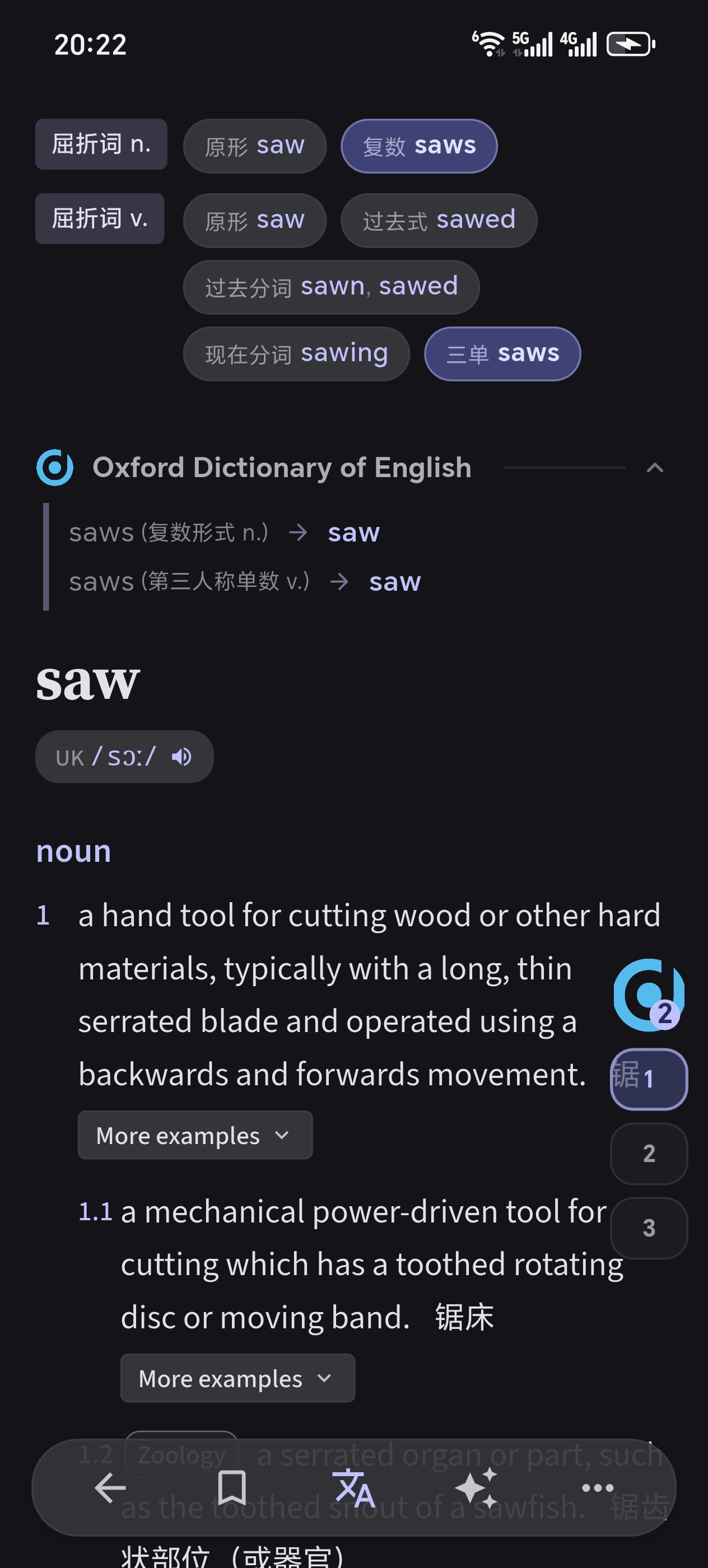Select the 三单 saws verb chip
Viewport: 708px width, 1568px height.
point(502,354)
